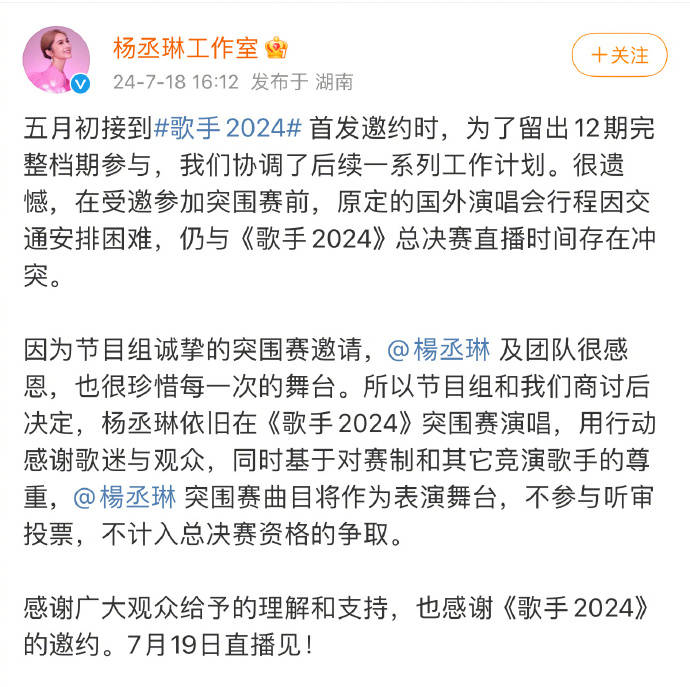Open the first @楊丞琳 mention after 突围赛邀请
690x687 pixels.
[437, 349]
